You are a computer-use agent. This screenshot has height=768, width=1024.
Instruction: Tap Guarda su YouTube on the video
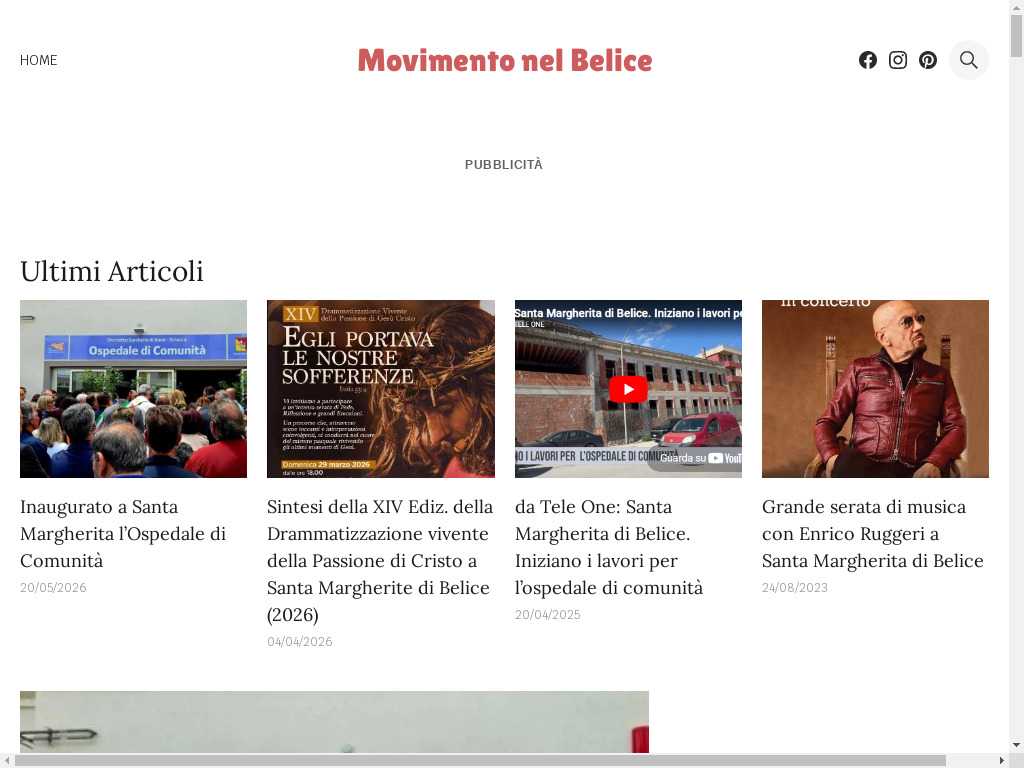pos(700,458)
